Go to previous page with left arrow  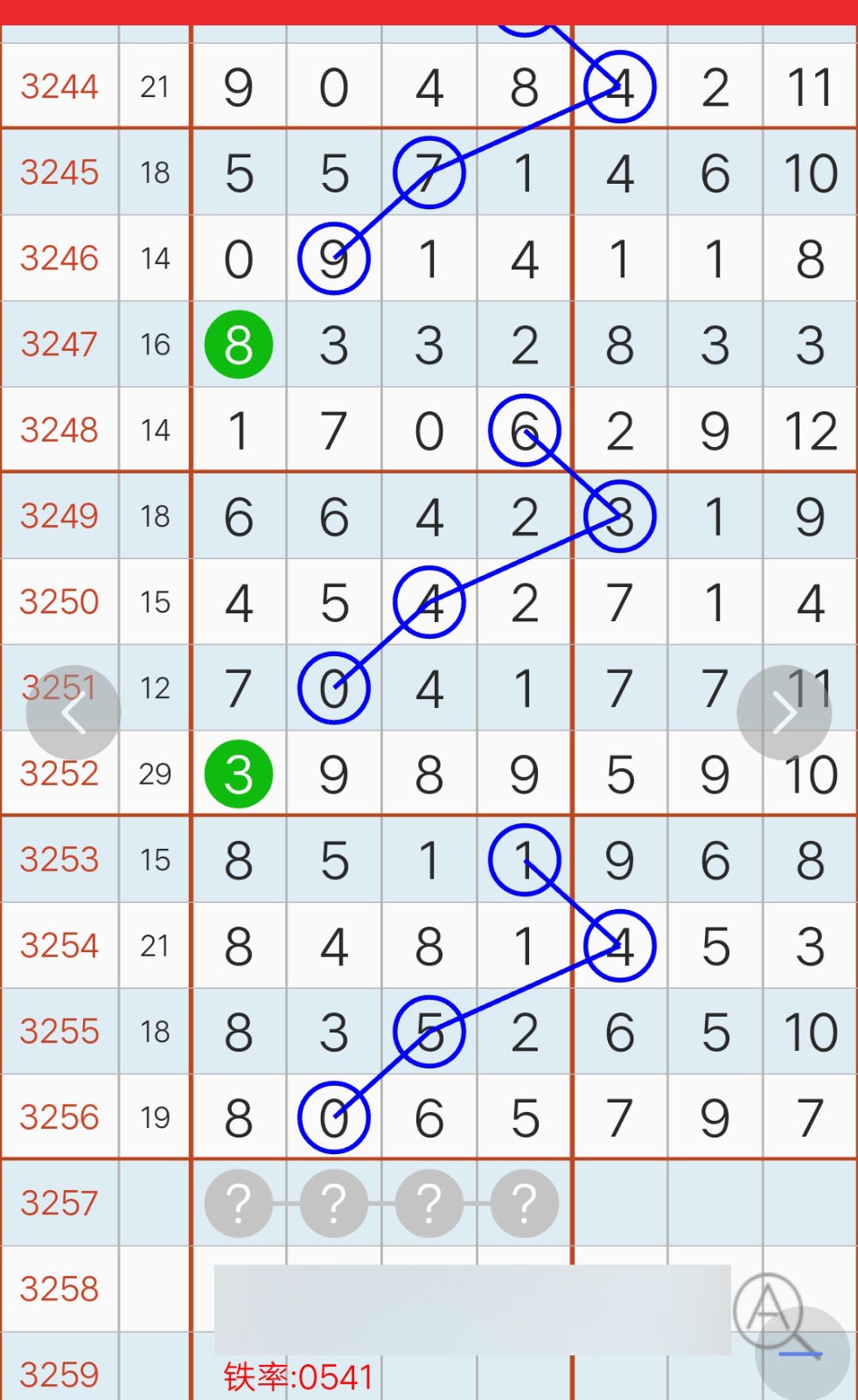pyautogui.click(x=73, y=713)
